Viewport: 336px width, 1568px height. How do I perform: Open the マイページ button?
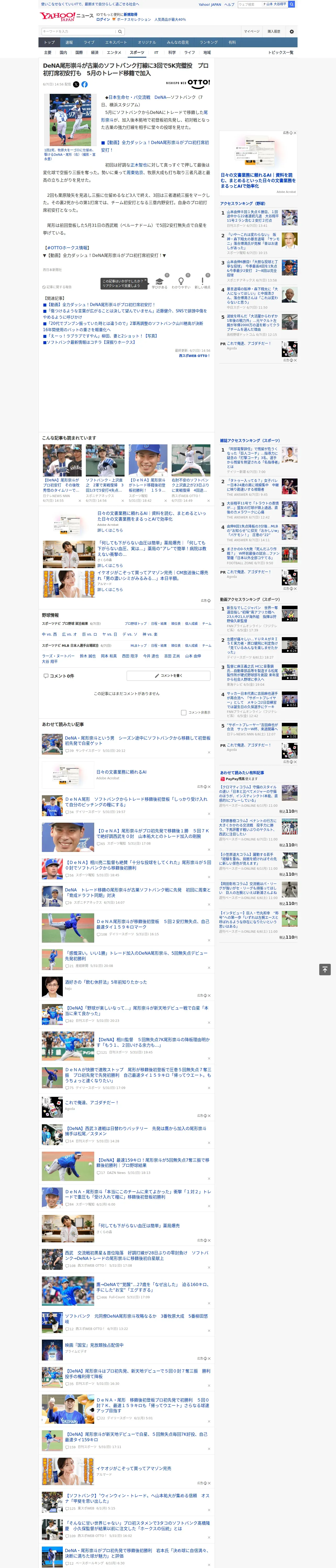[251, 31]
